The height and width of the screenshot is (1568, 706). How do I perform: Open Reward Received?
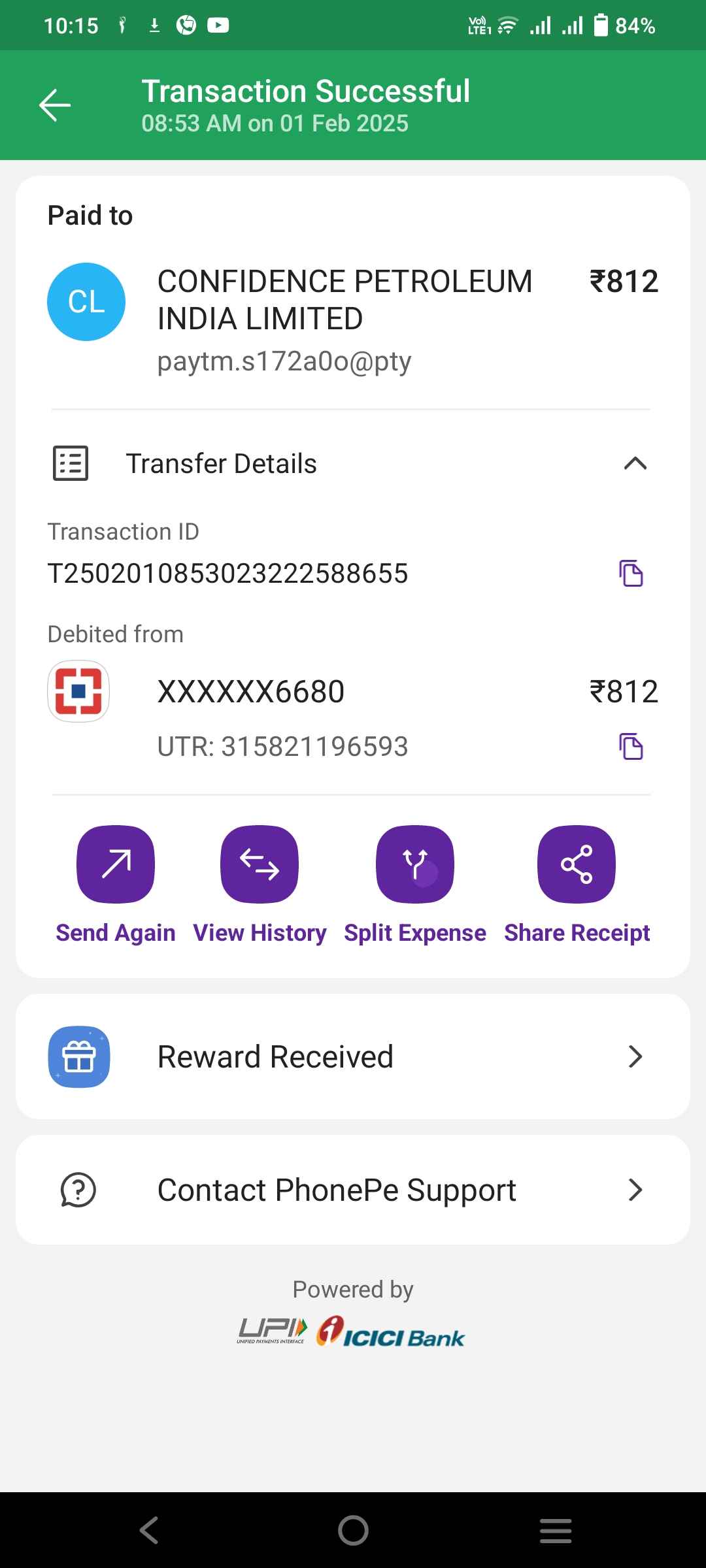(x=353, y=1056)
